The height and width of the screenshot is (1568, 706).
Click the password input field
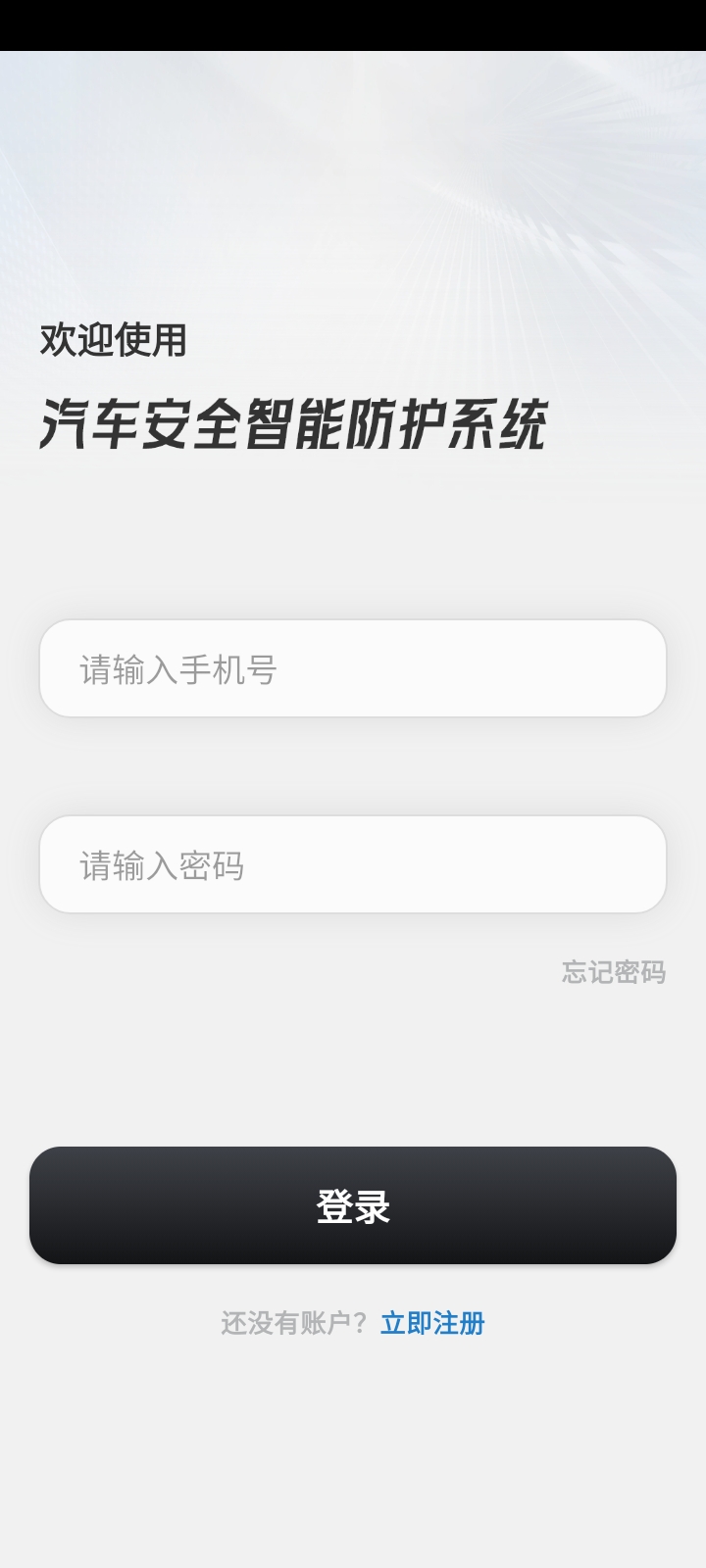coord(353,864)
